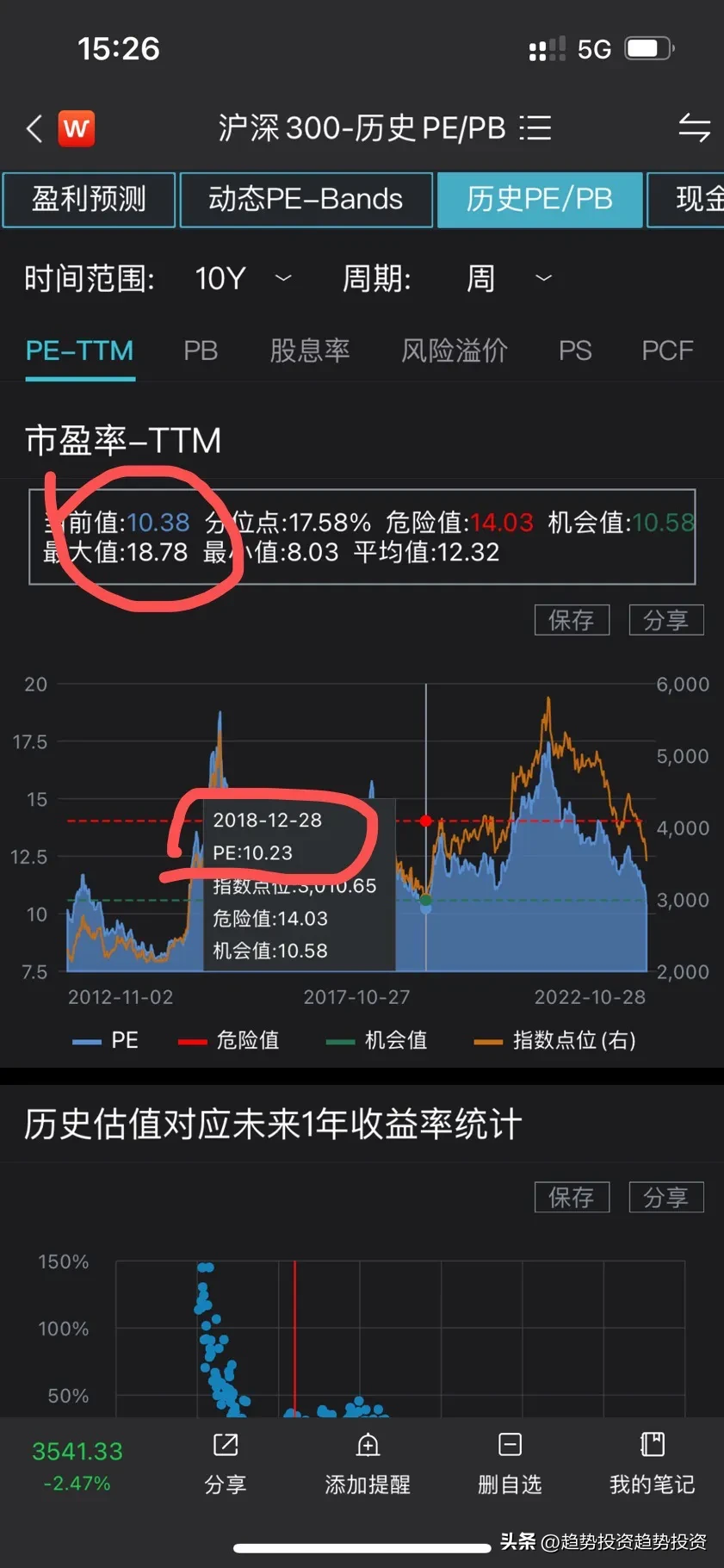Select the PE-TTM metric tab
Image resolution: width=724 pixels, height=1568 pixels.
point(79,350)
